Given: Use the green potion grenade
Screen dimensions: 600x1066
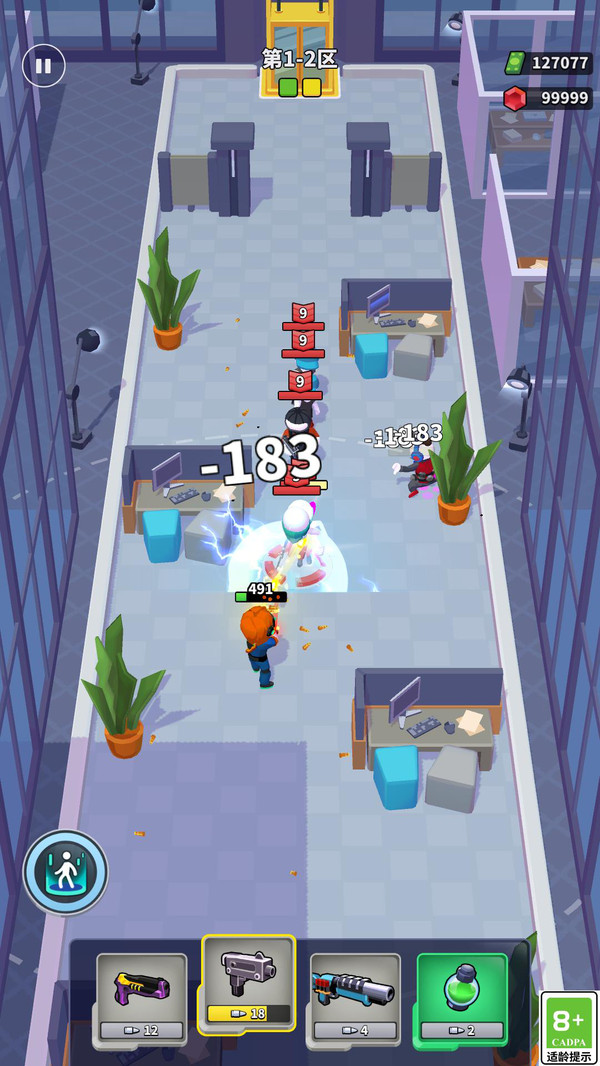Looking at the screenshot, I should point(461,997).
